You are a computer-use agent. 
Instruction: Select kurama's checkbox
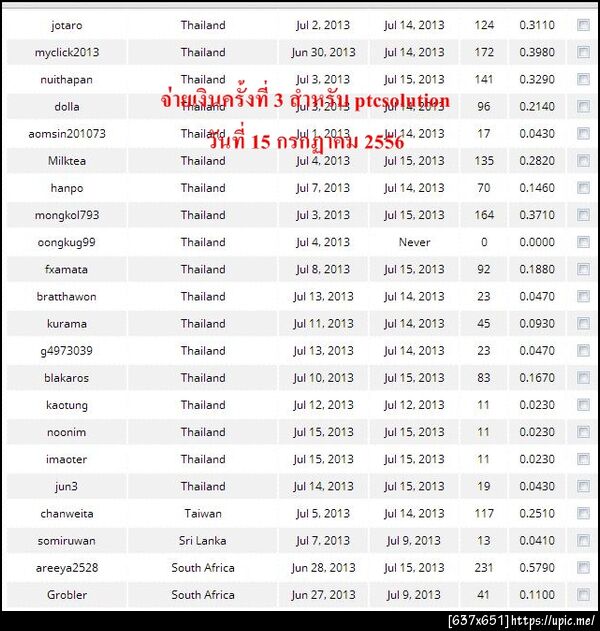point(583,323)
